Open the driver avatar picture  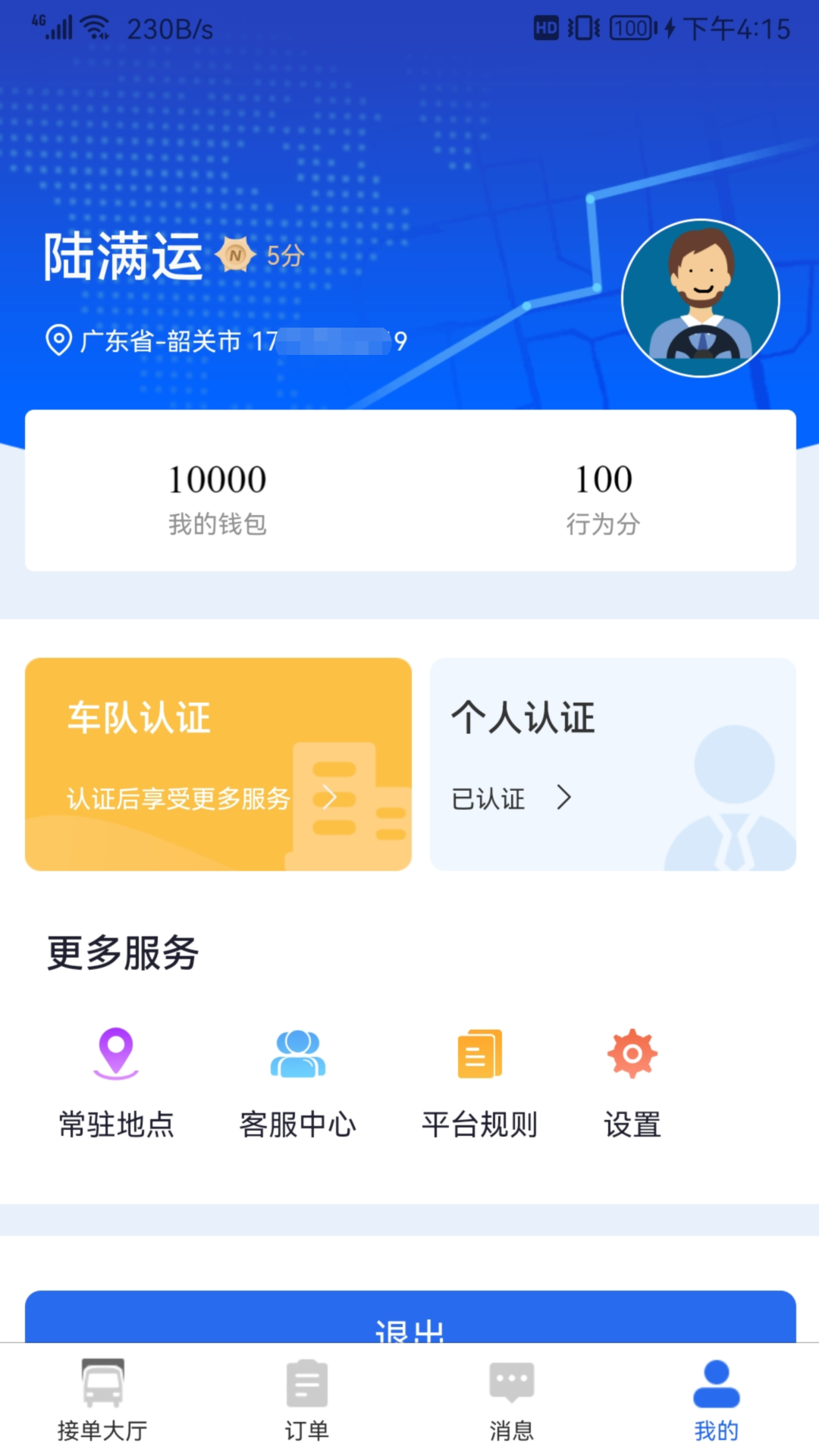(x=701, y=298)
